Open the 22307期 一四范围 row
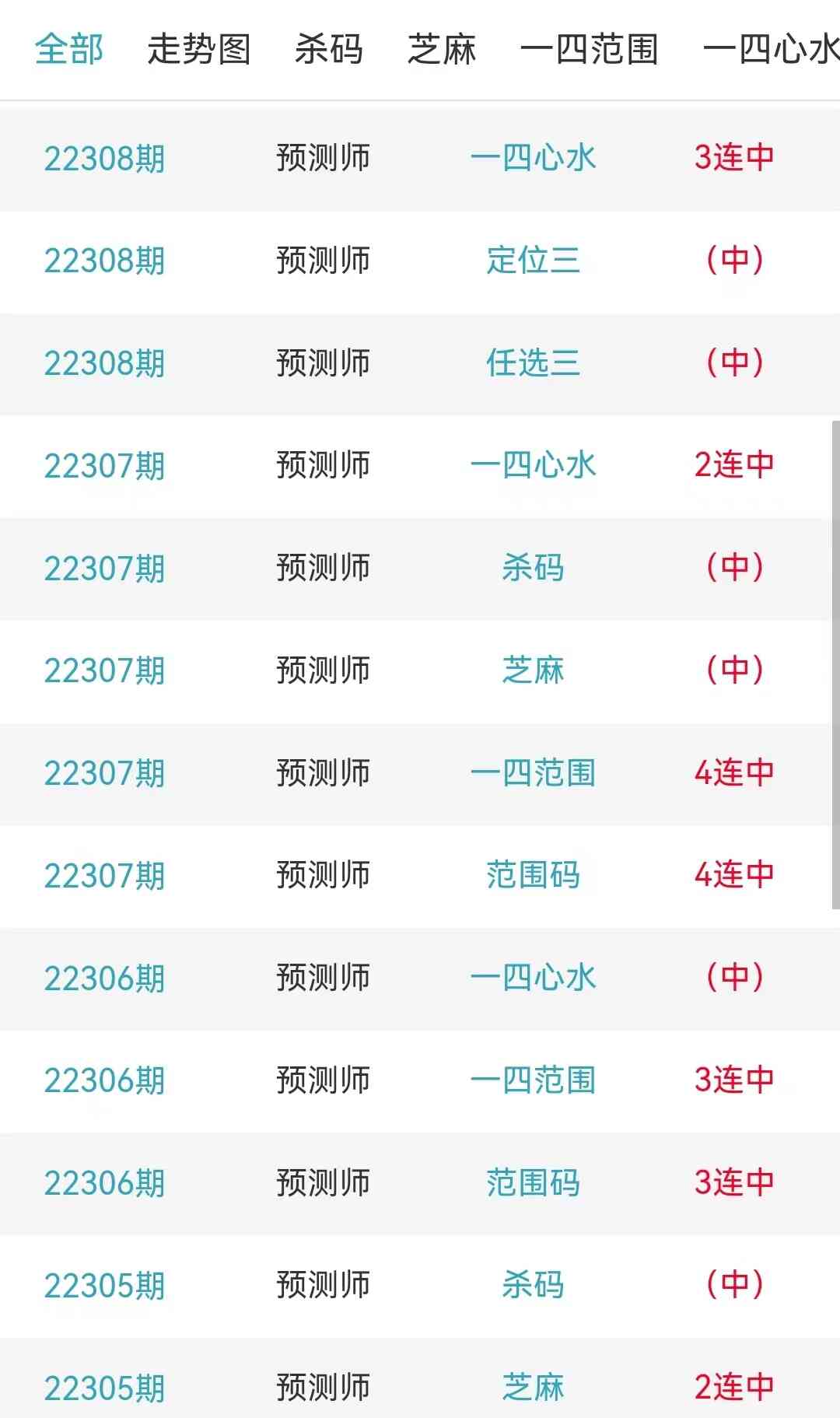The width and height of the screenshot is (840, 1418). [533, 773]
